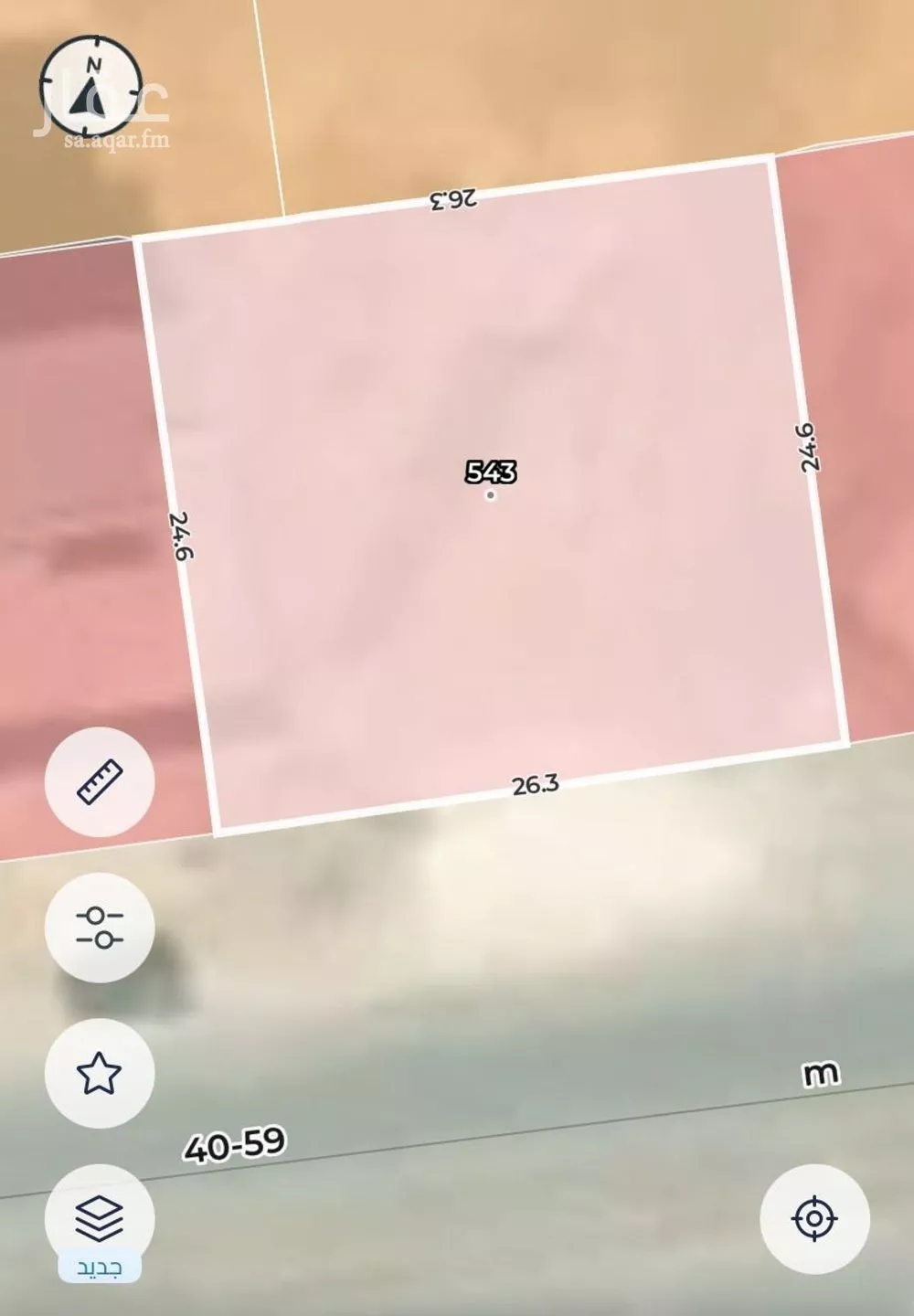This screenshot has height=1316, width=914.
Task: Open the map layers button
Action: pos(100,1217)
